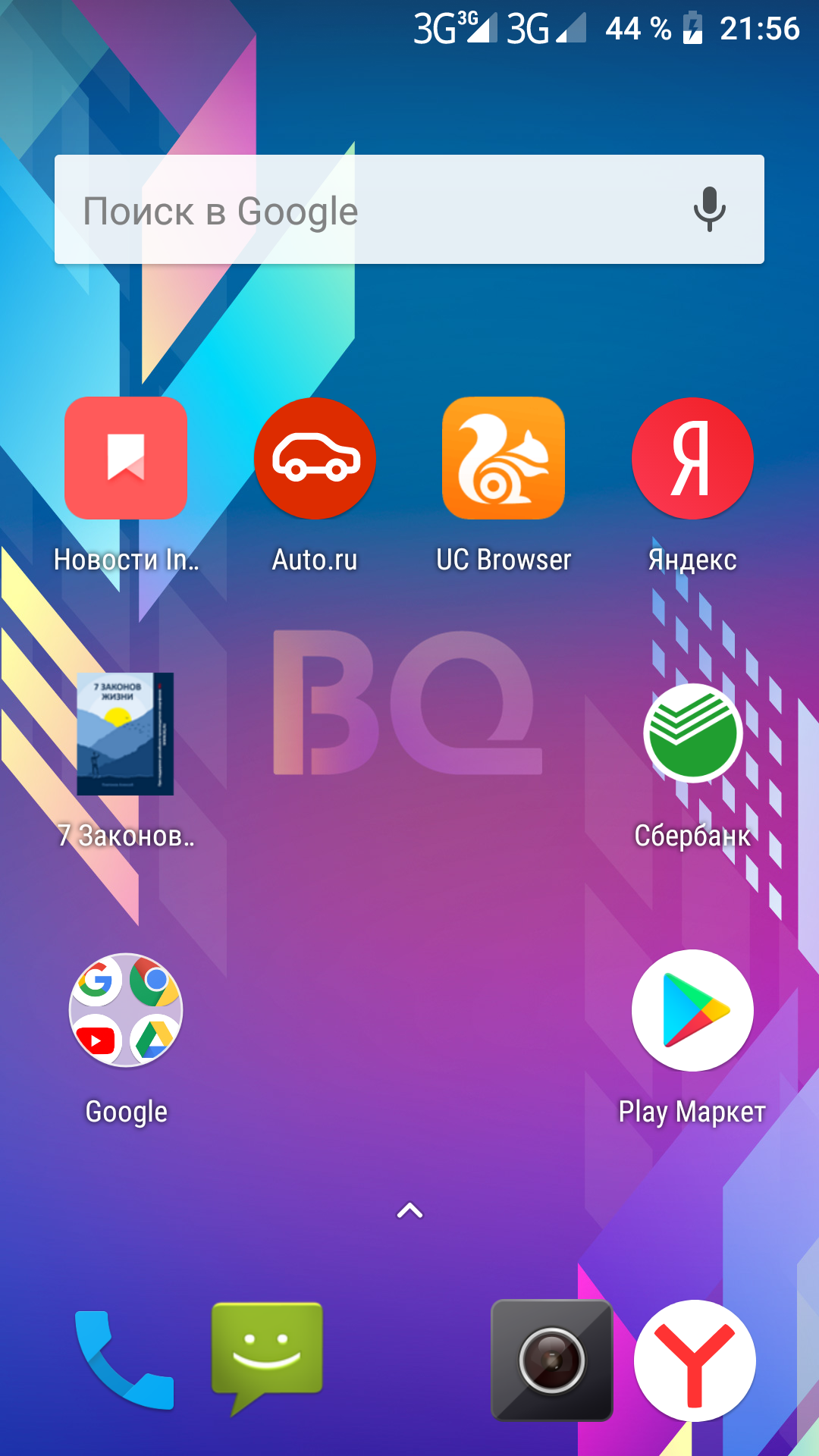Launch Play Маркет
The height and width of the screenshot is (1456, 819).
pyautogui.click(x=692, y=1010)
